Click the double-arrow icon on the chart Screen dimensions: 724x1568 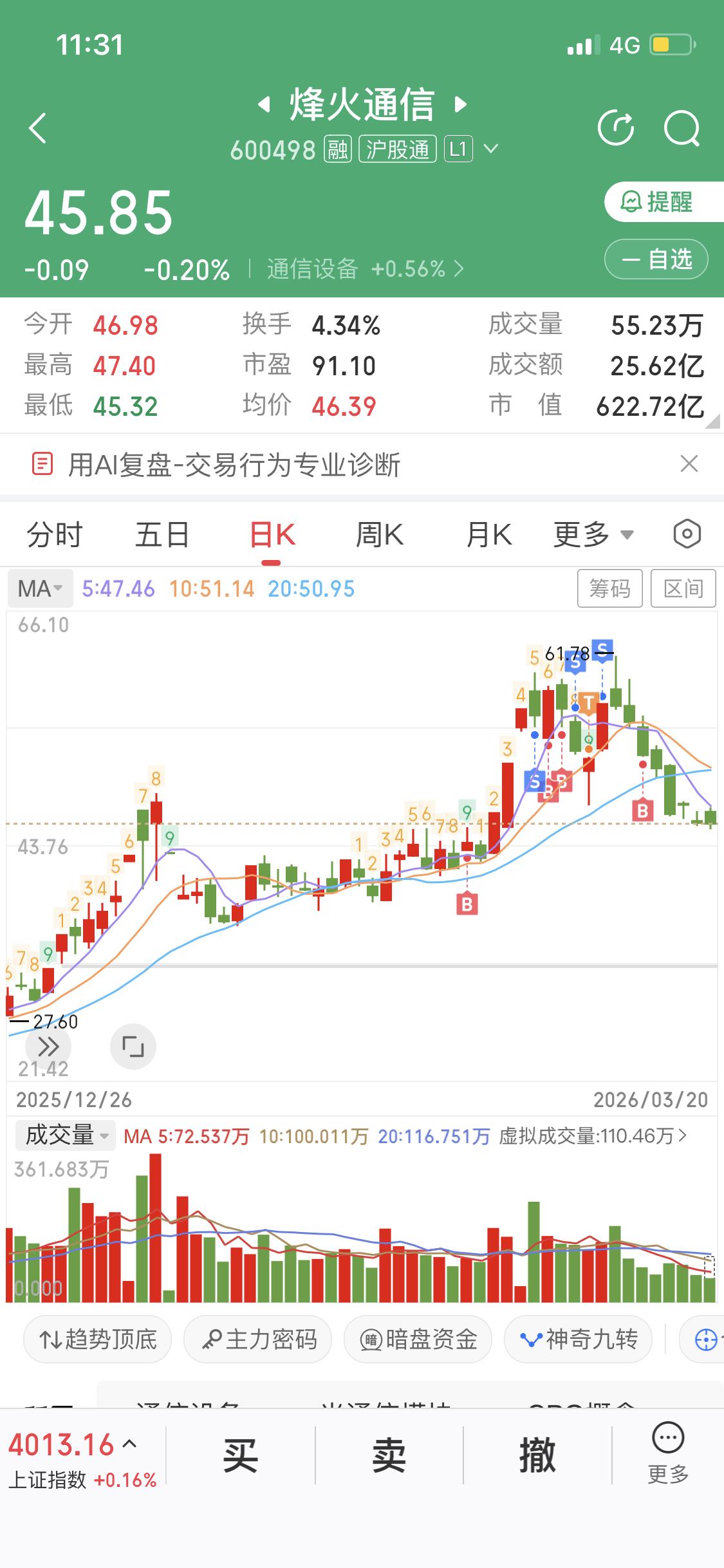click(x=48, y=1046)
